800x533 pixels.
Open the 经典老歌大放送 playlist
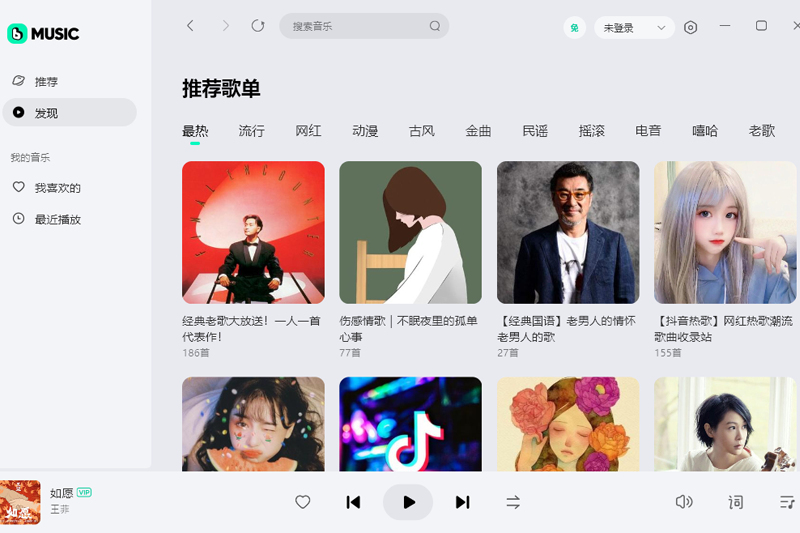tap(253, 232)
